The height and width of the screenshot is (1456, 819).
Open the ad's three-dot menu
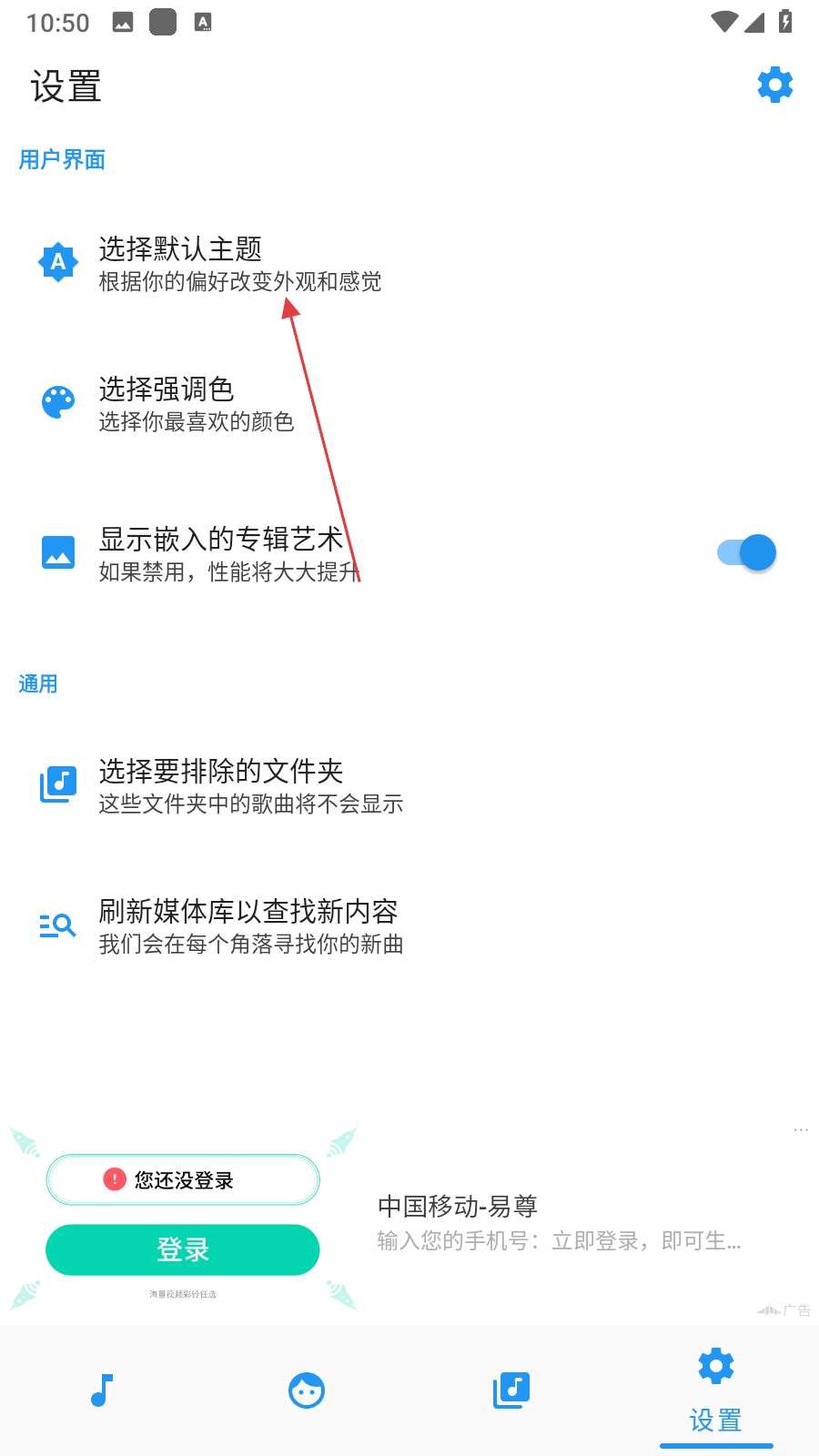click(x=801, y=1129)
